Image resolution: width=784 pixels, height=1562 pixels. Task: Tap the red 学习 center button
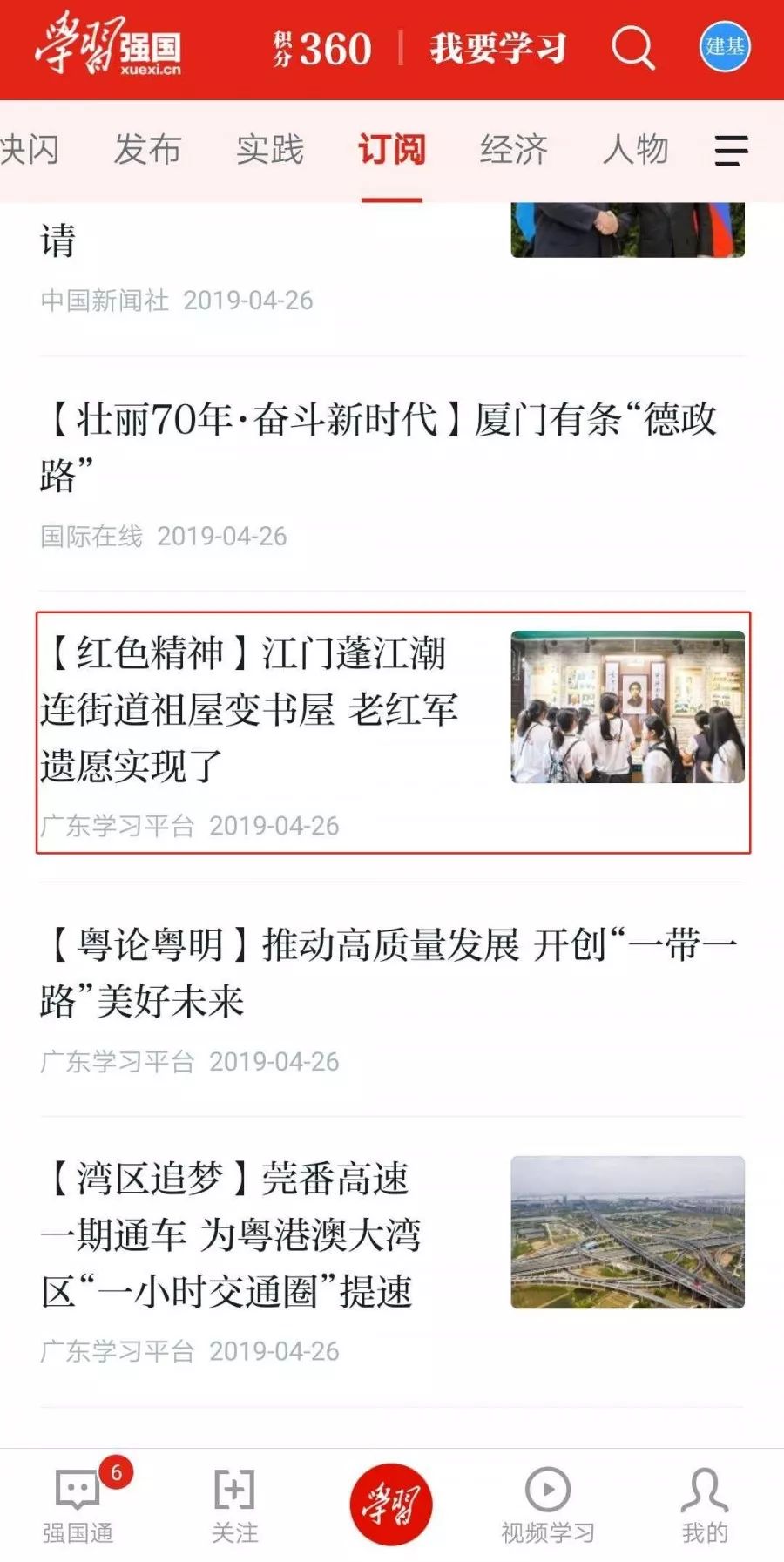391,1504
